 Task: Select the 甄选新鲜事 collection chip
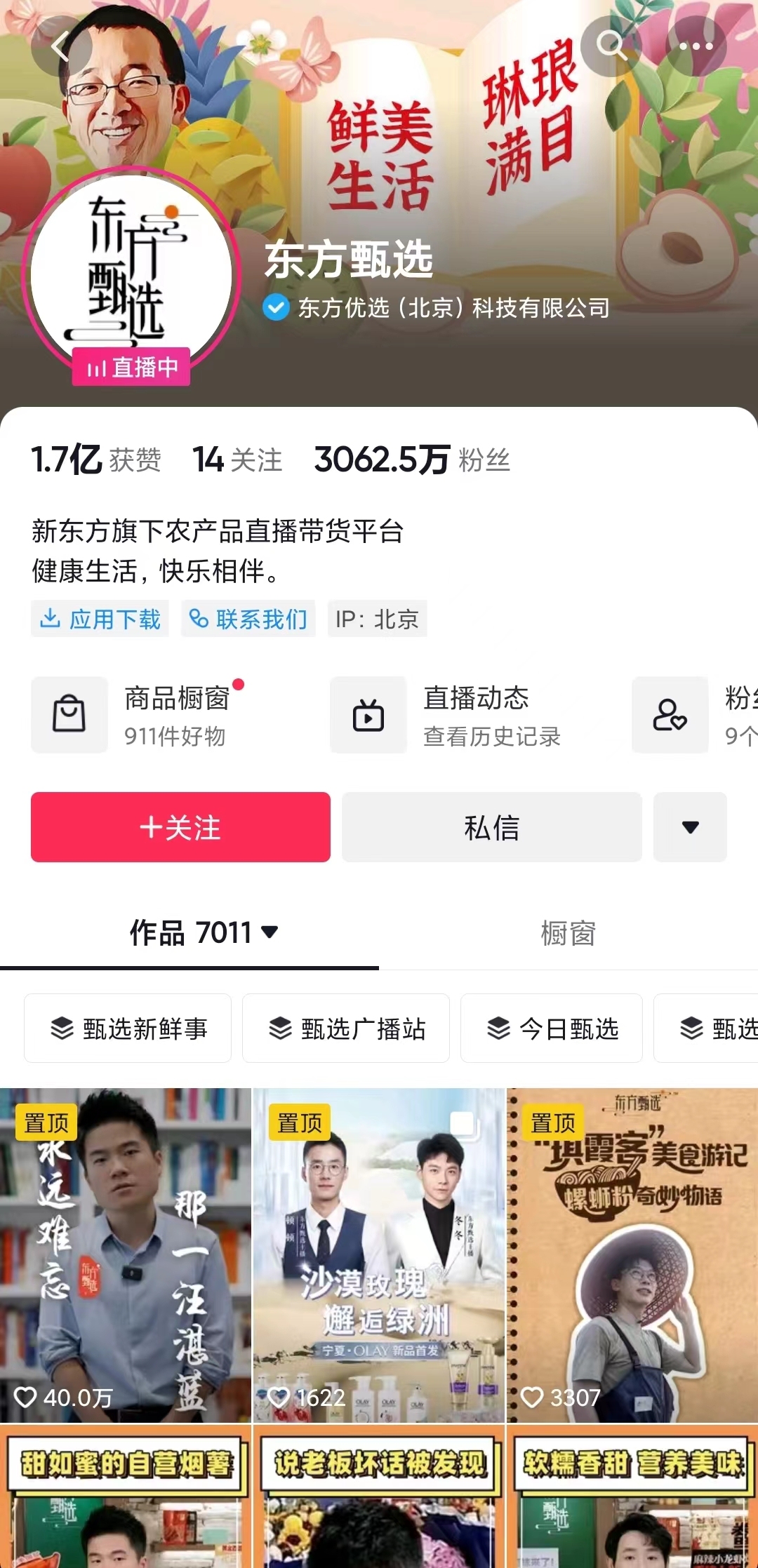click(x=128, y=1028)
